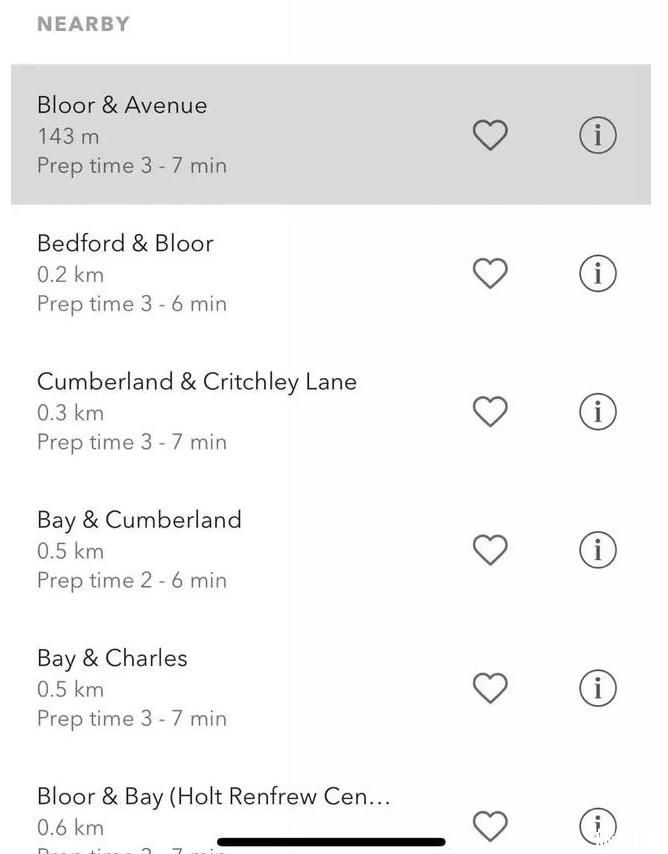Heart the Bedford & Bloor location
This screenshot has height=854, width=668.
[490, 273]
